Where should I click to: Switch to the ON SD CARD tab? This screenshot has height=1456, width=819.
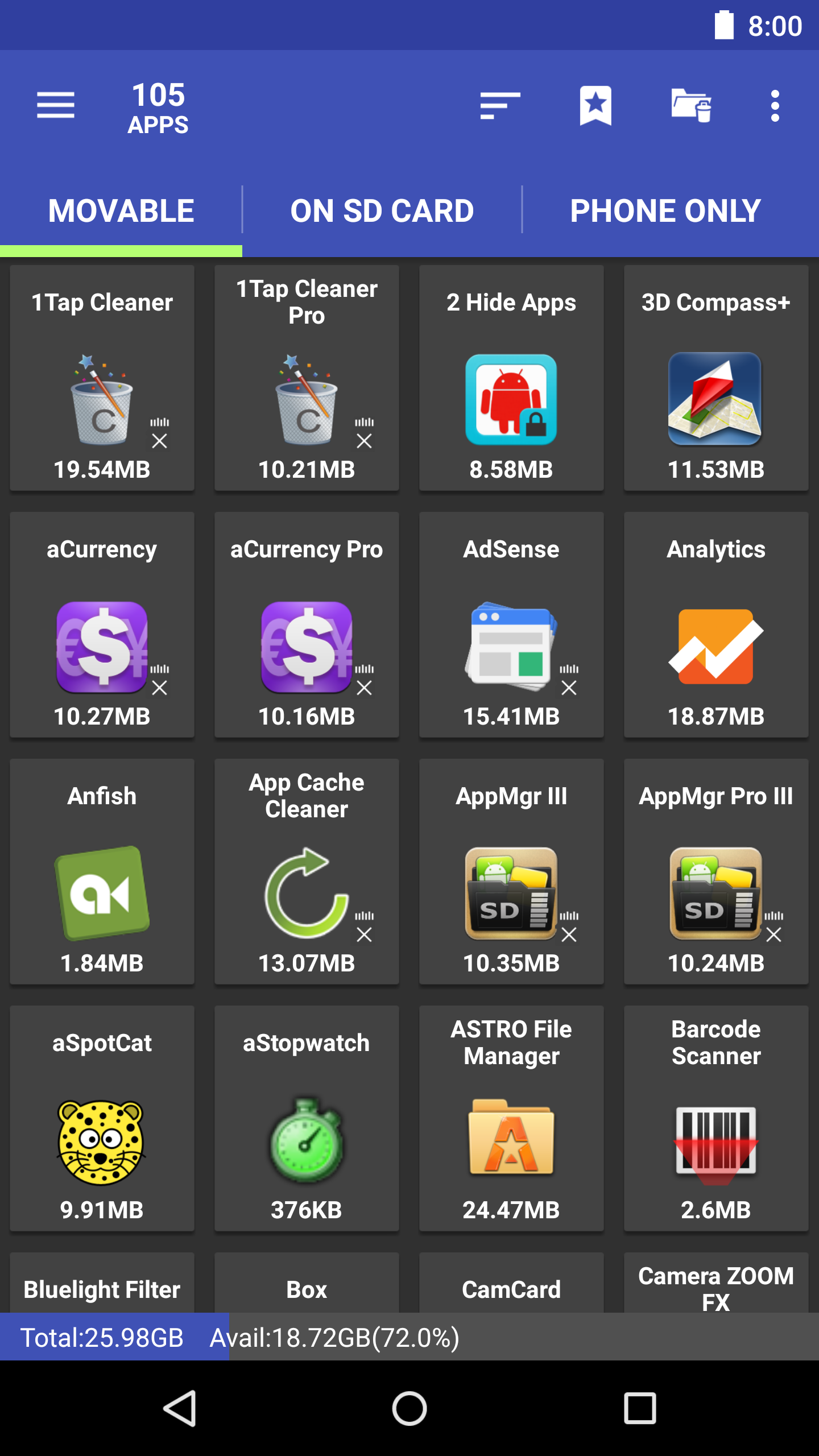(x=382, y=210)
